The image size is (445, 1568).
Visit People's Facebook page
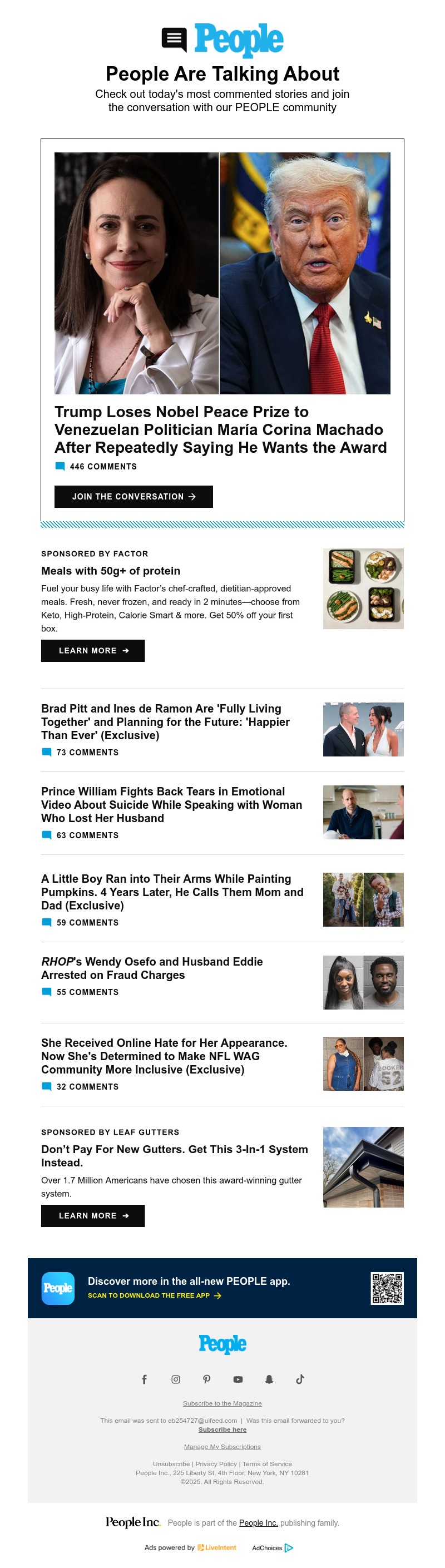(x=144, y=1379)
